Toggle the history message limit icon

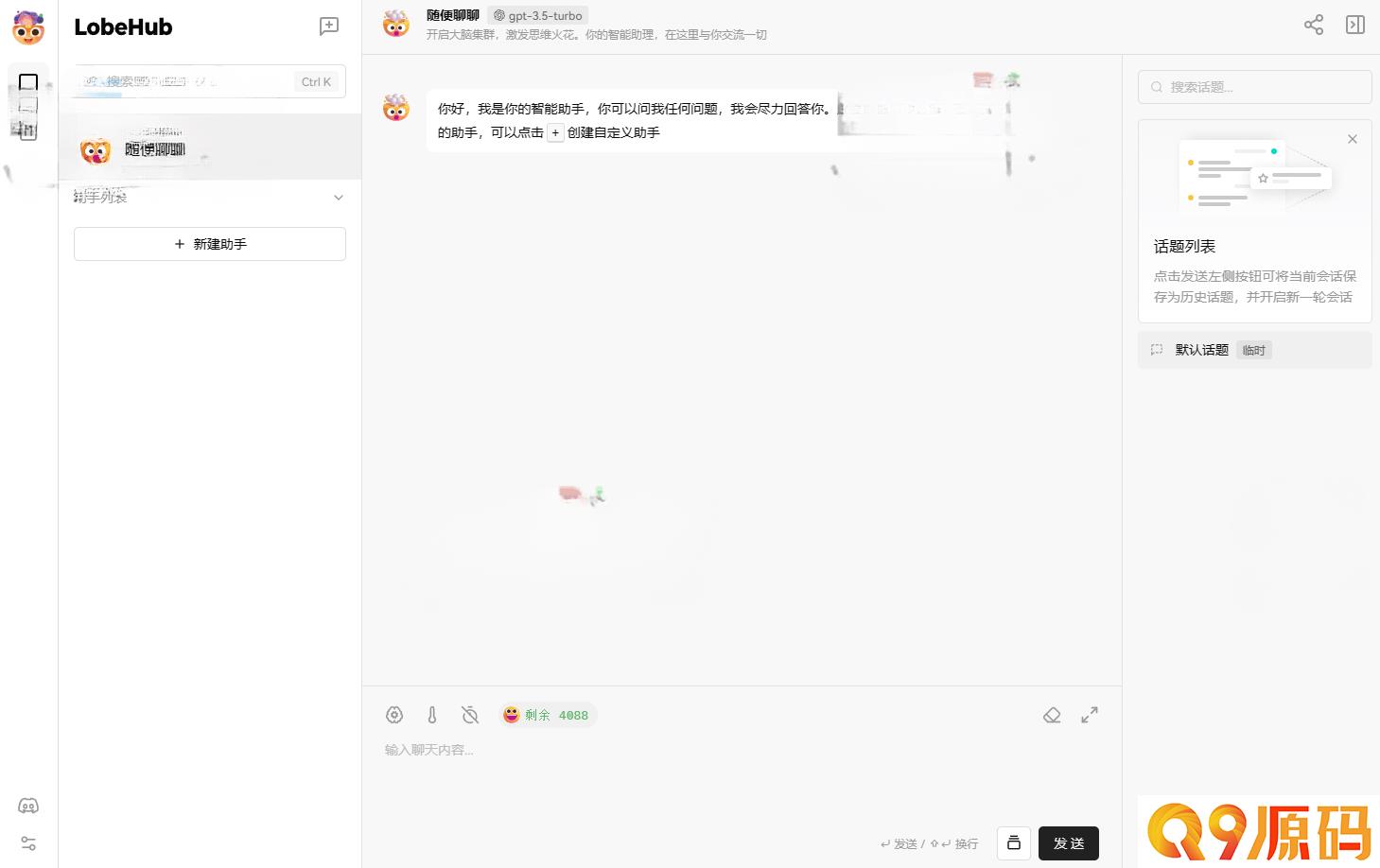click(470, 715)
